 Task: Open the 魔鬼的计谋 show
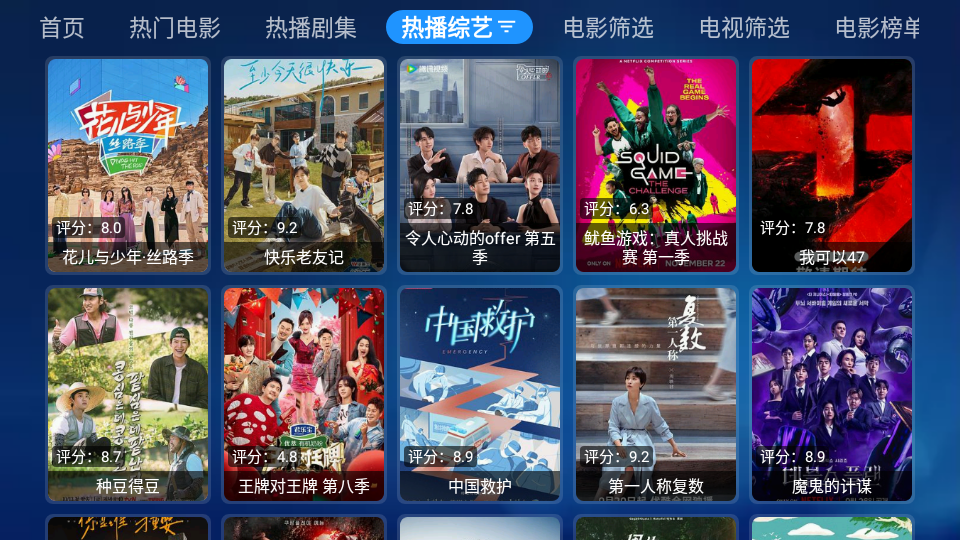coord(832,394)
